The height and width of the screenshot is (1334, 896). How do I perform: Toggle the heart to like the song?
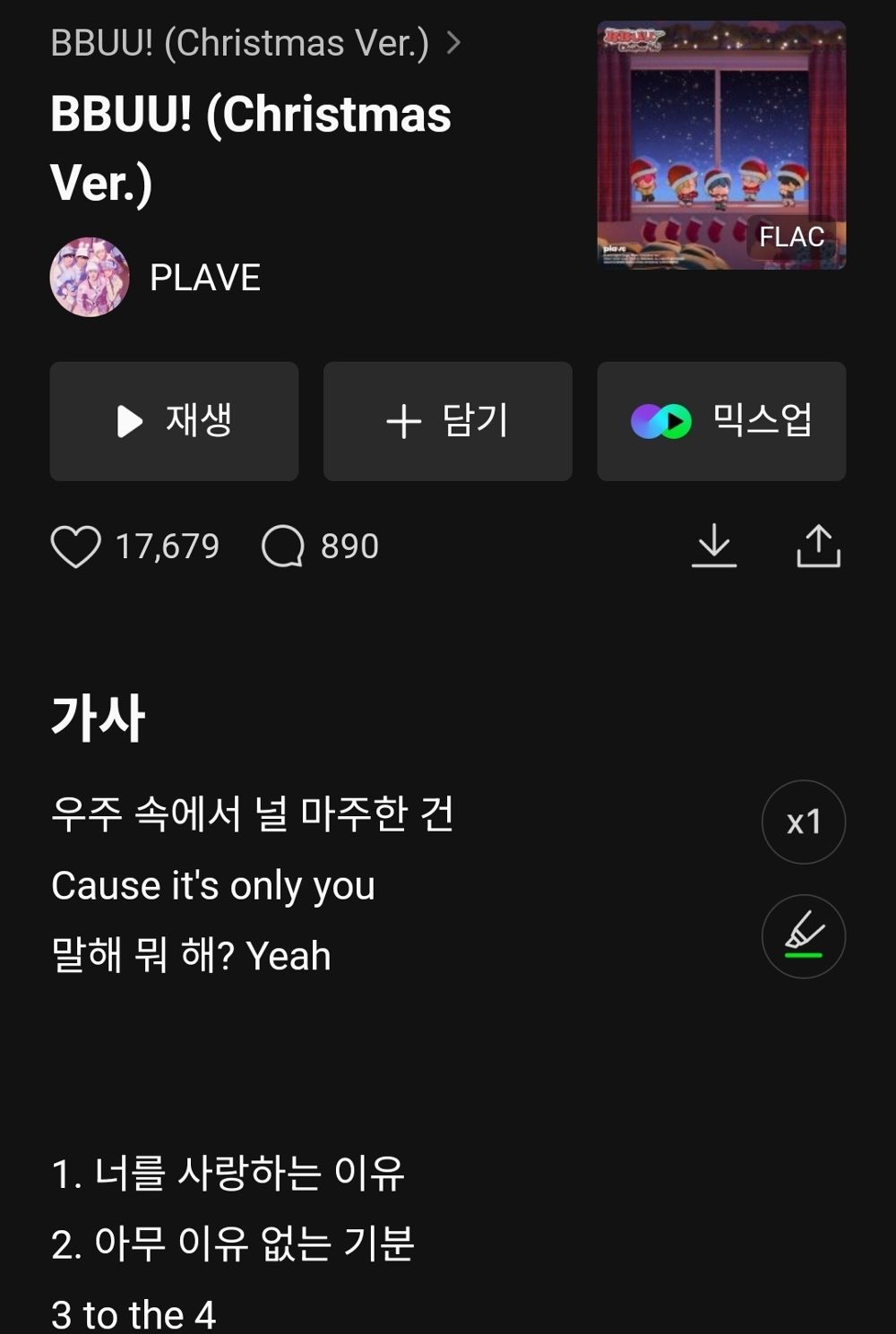pyautogui.click(x=78, y=546)
